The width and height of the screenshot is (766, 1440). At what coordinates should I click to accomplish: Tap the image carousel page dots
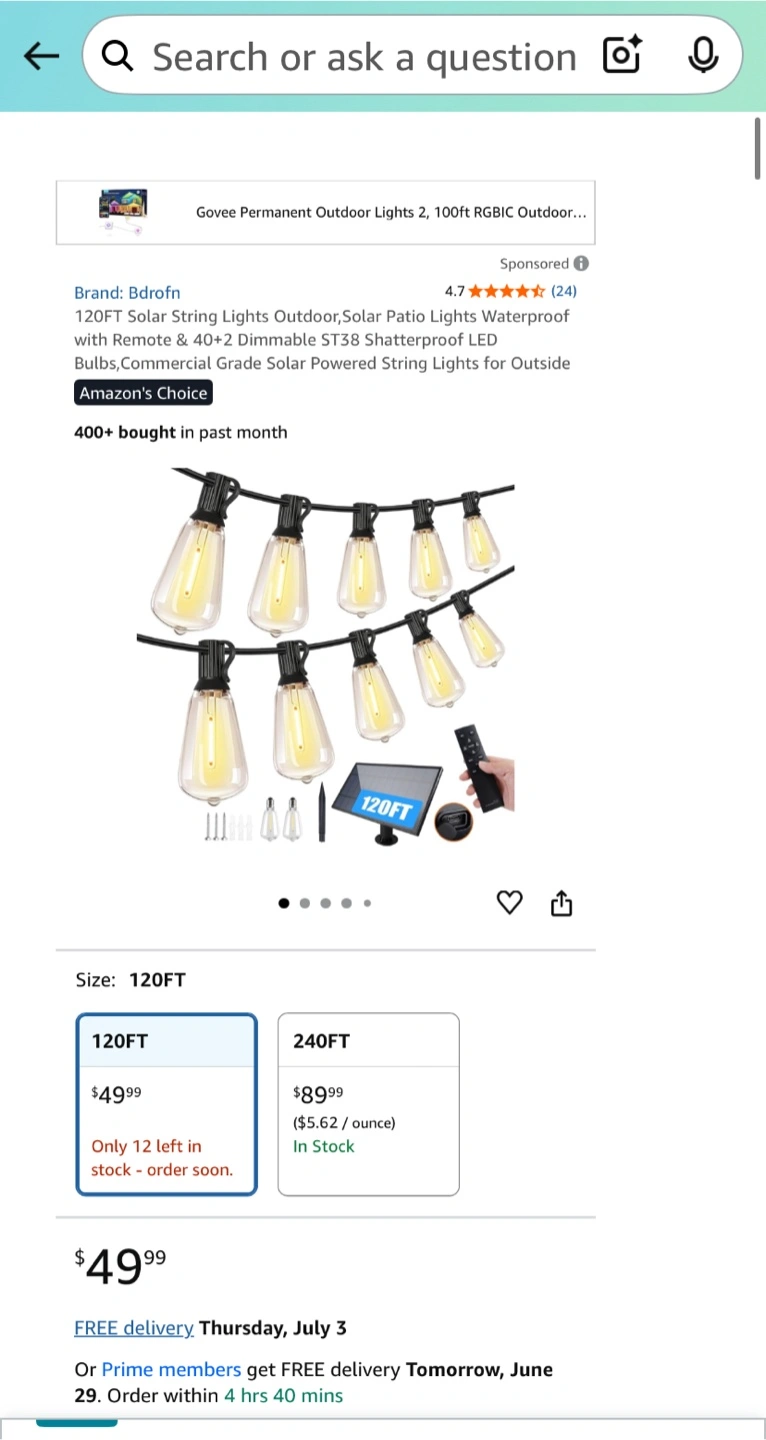(x=325, y=903)
